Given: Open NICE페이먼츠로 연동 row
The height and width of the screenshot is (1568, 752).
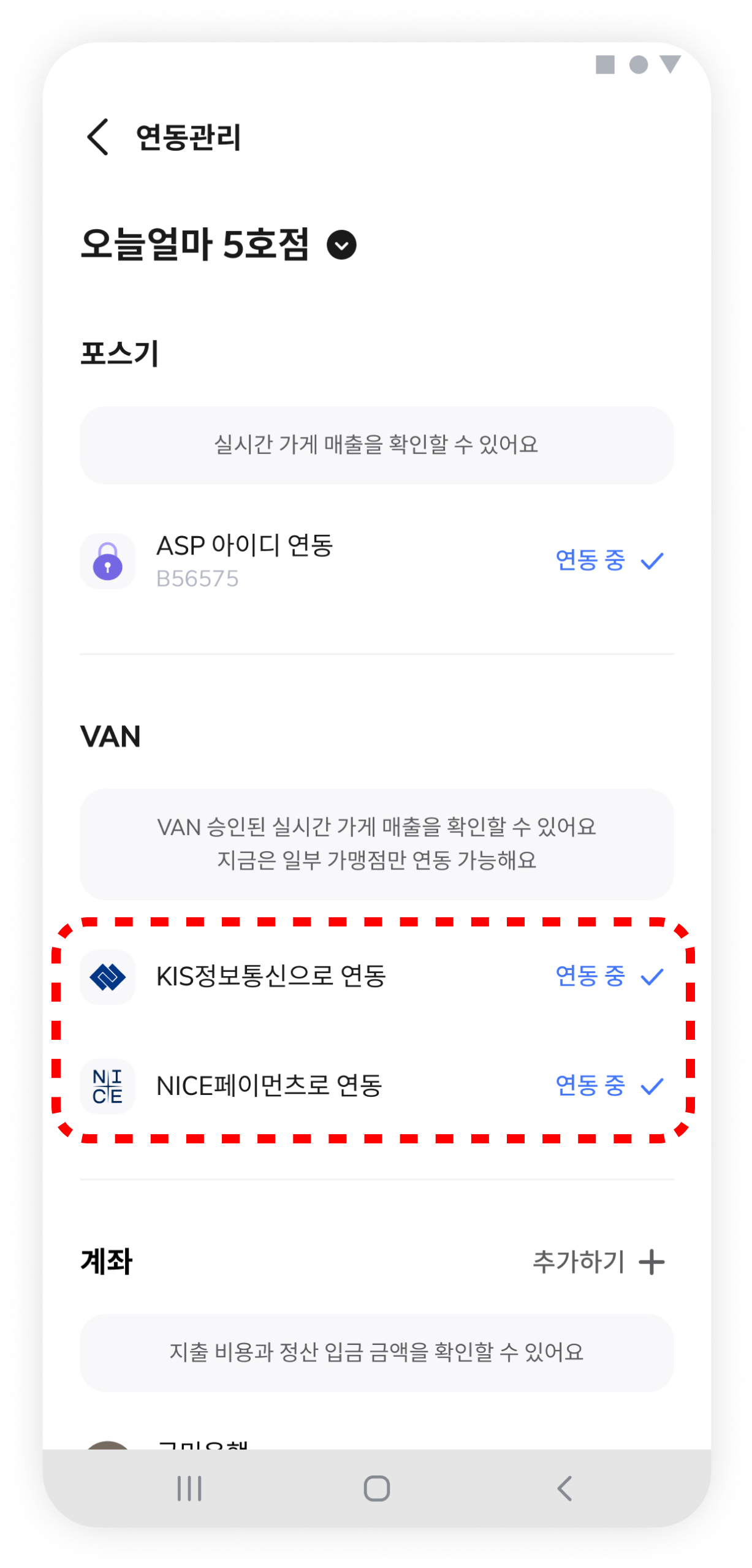Looking at the screenshot, I should pyautogui.click(x=375, y=1085).
